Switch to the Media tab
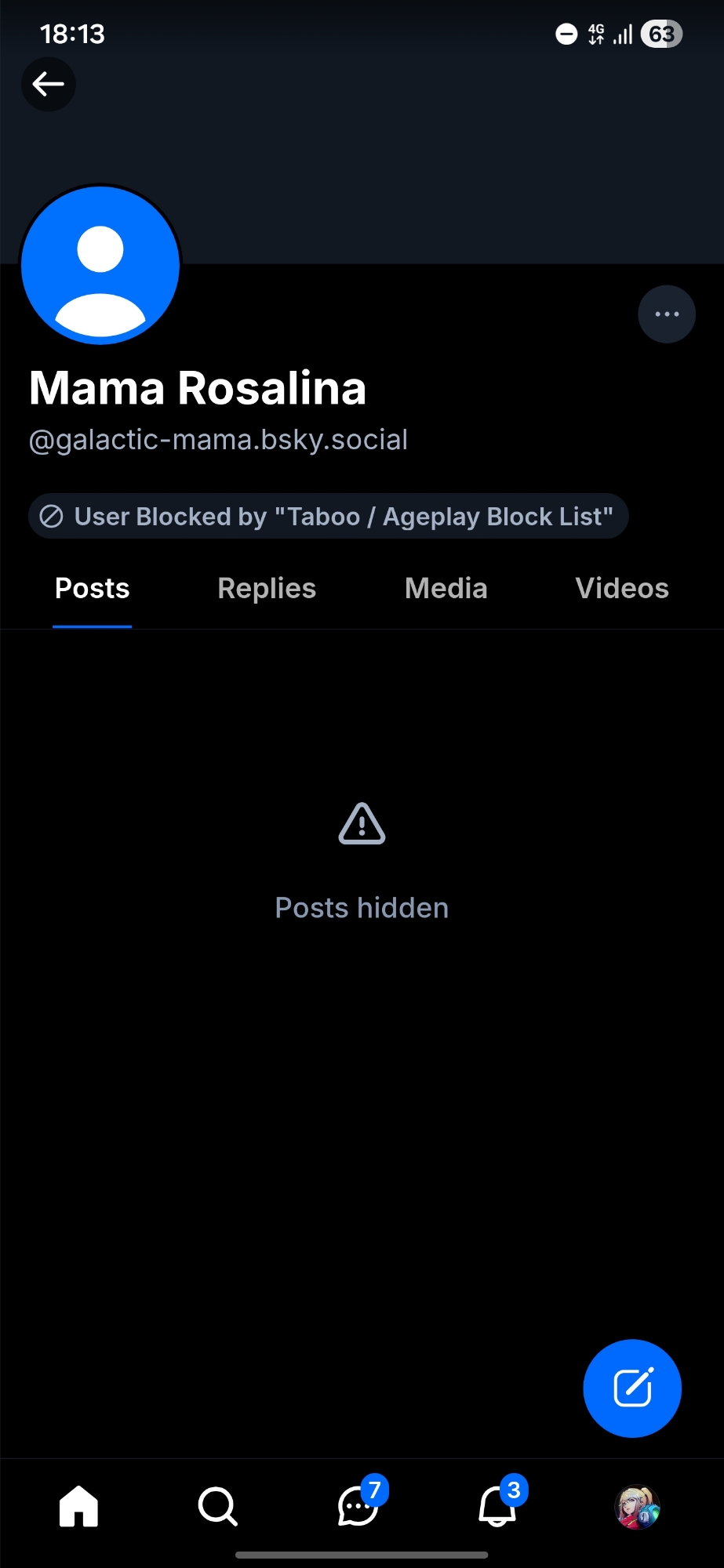 [x=446, y=589]
